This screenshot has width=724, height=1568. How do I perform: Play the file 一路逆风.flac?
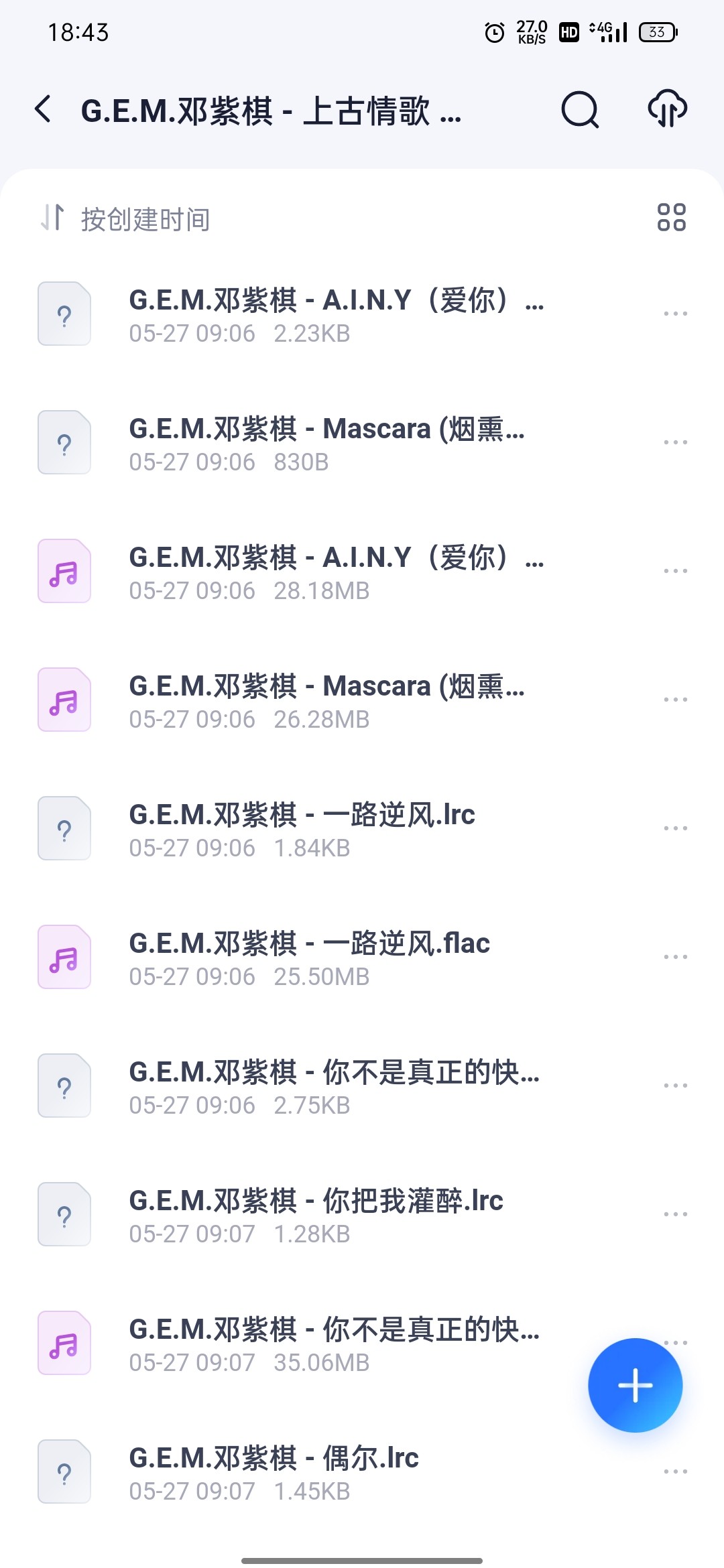(x=310, y=958)
